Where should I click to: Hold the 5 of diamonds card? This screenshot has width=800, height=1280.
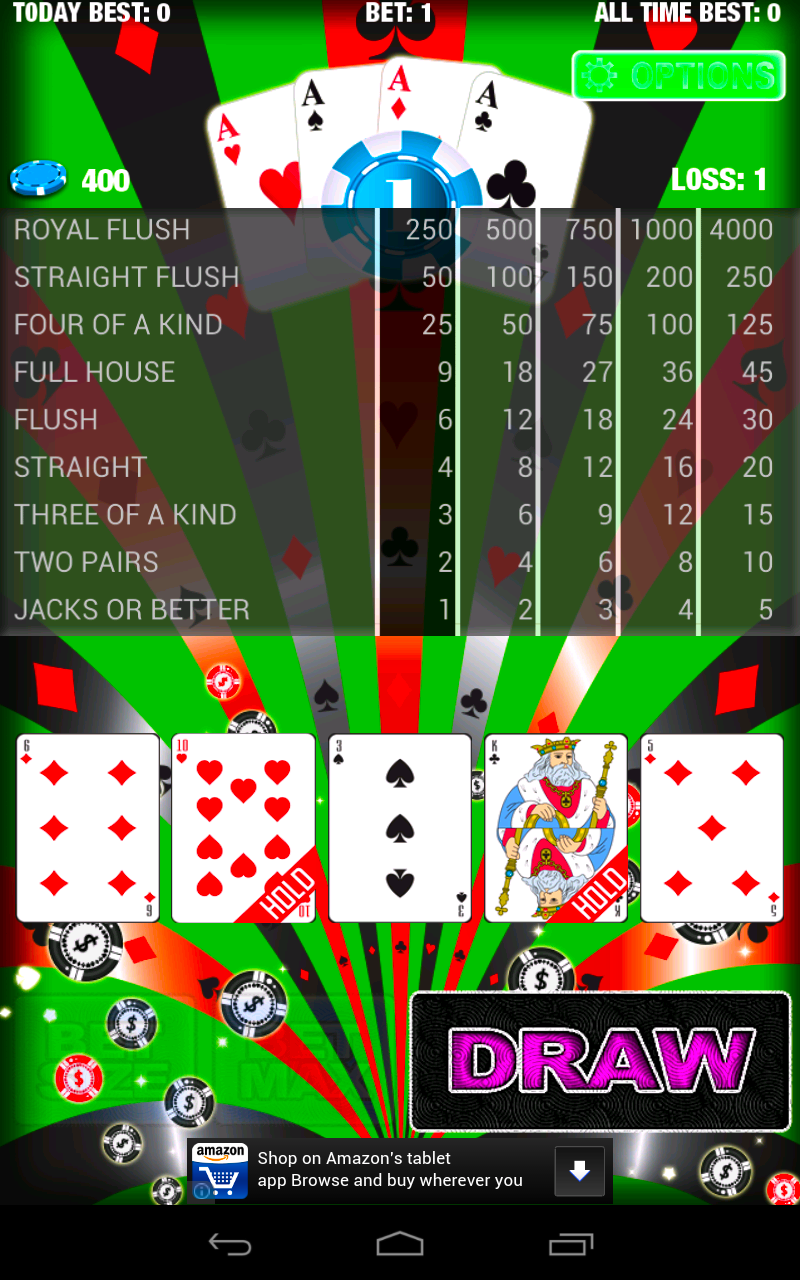[712, 828]
